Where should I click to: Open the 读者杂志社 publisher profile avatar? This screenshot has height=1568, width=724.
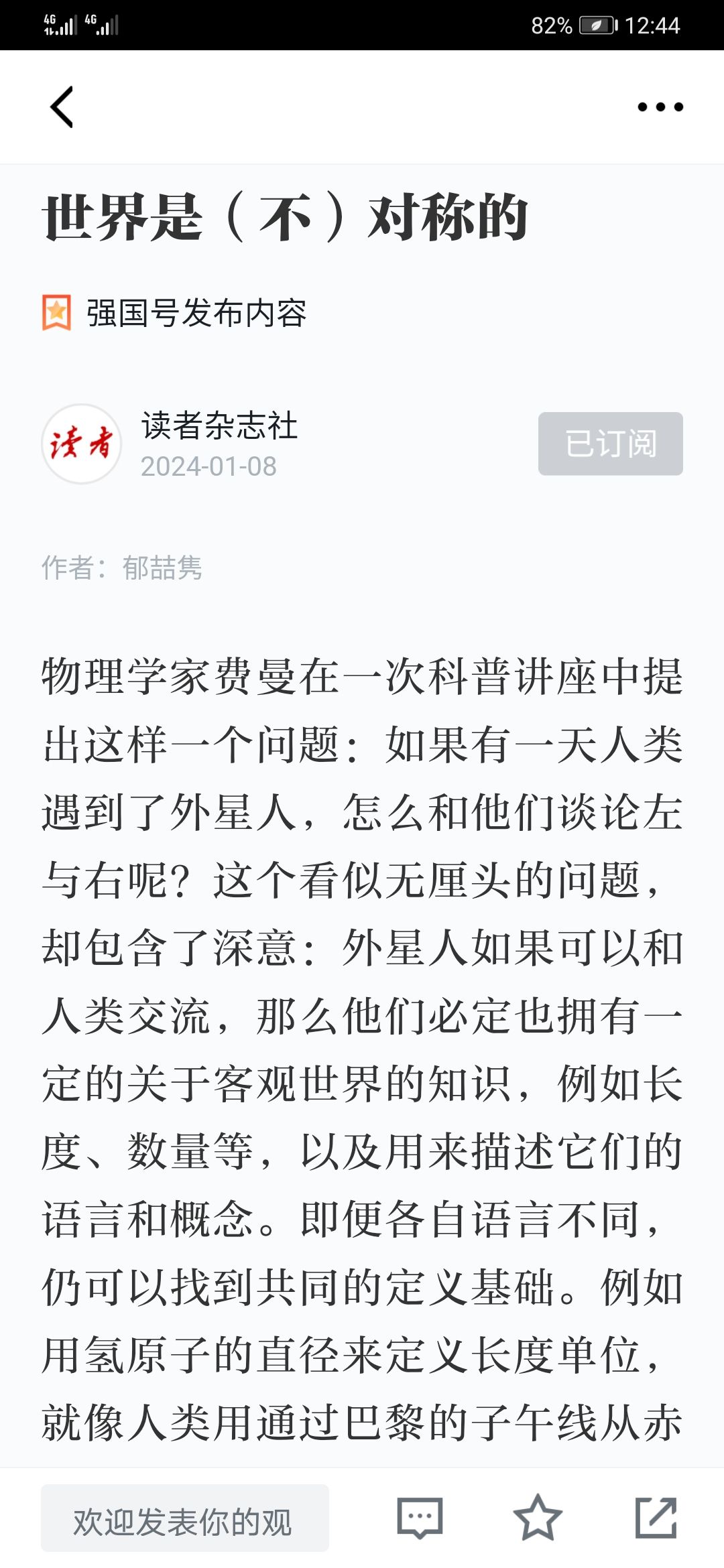click(81, 444)
